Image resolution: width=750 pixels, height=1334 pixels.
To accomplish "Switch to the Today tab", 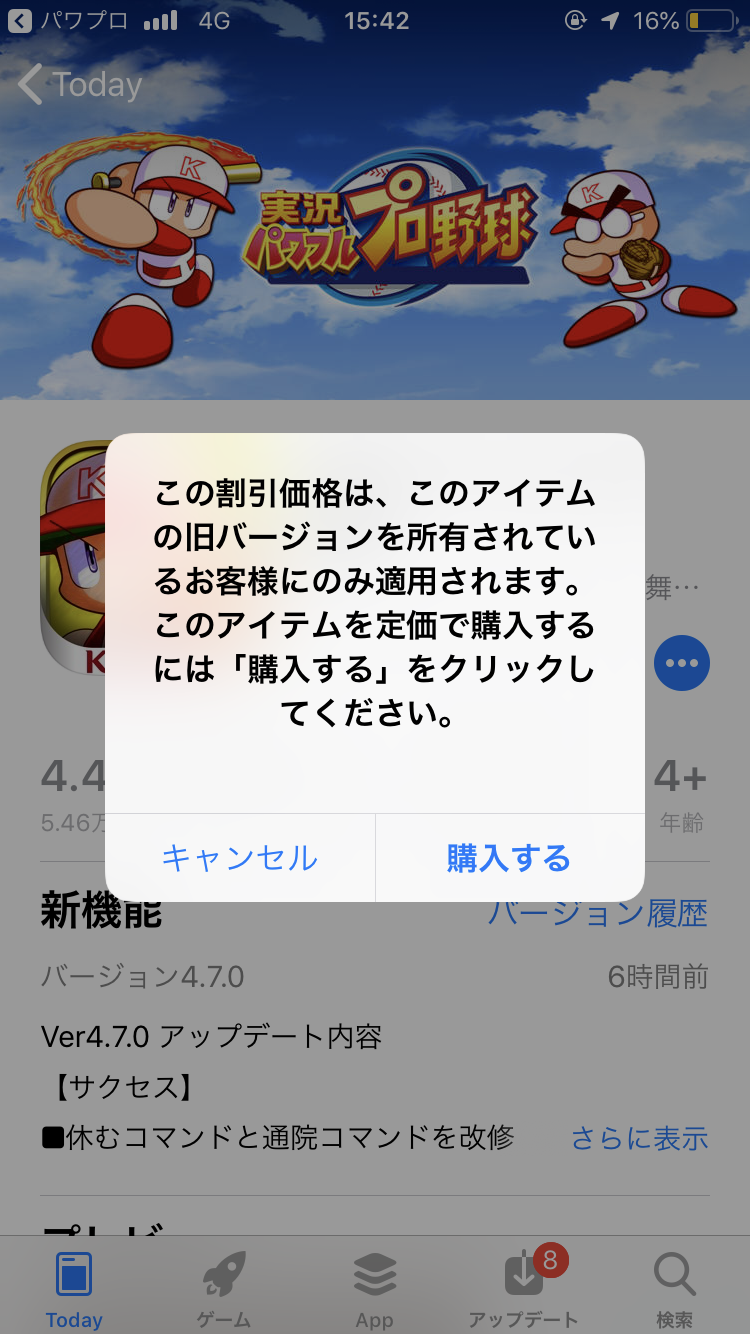I will pos(74,1290).
